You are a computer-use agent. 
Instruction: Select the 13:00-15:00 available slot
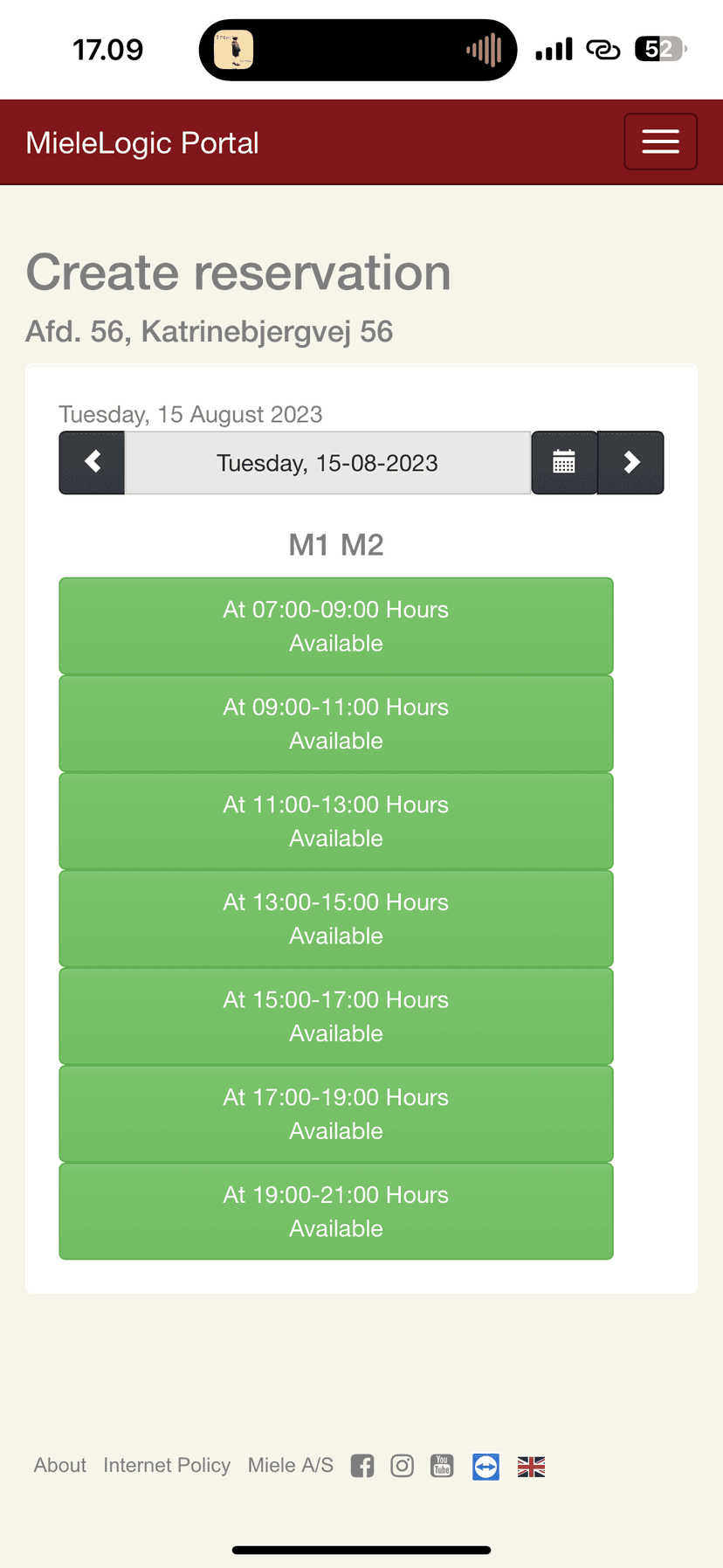(x=336, y=918)
